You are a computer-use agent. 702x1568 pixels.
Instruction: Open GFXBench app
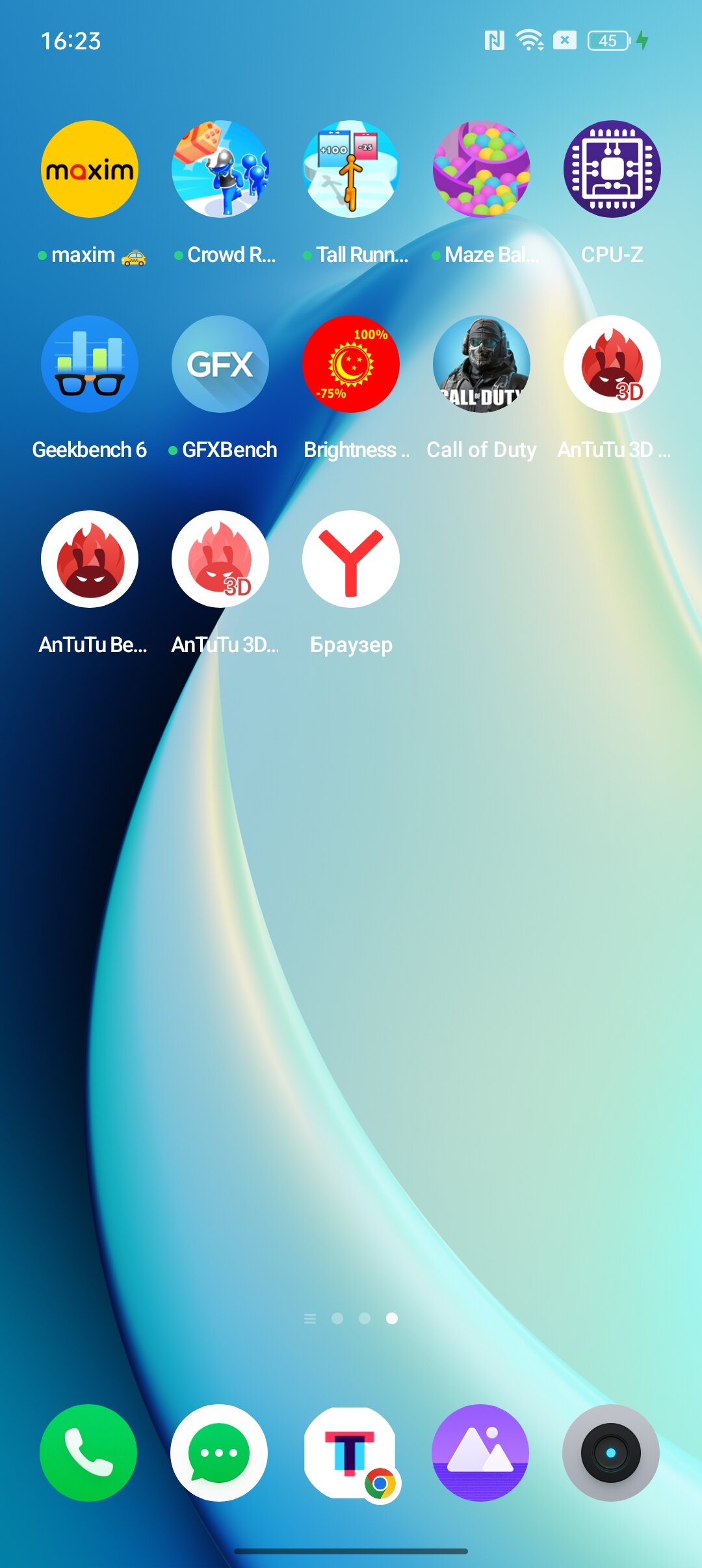220,364
